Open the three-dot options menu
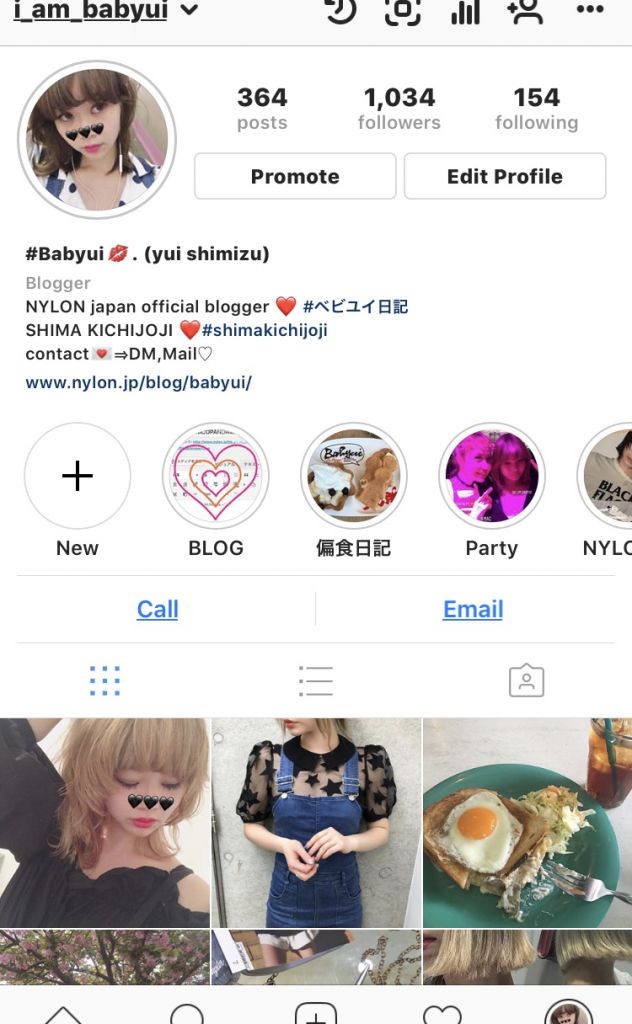This screenshot has height=1024, width=632. [x=590, y=11]
